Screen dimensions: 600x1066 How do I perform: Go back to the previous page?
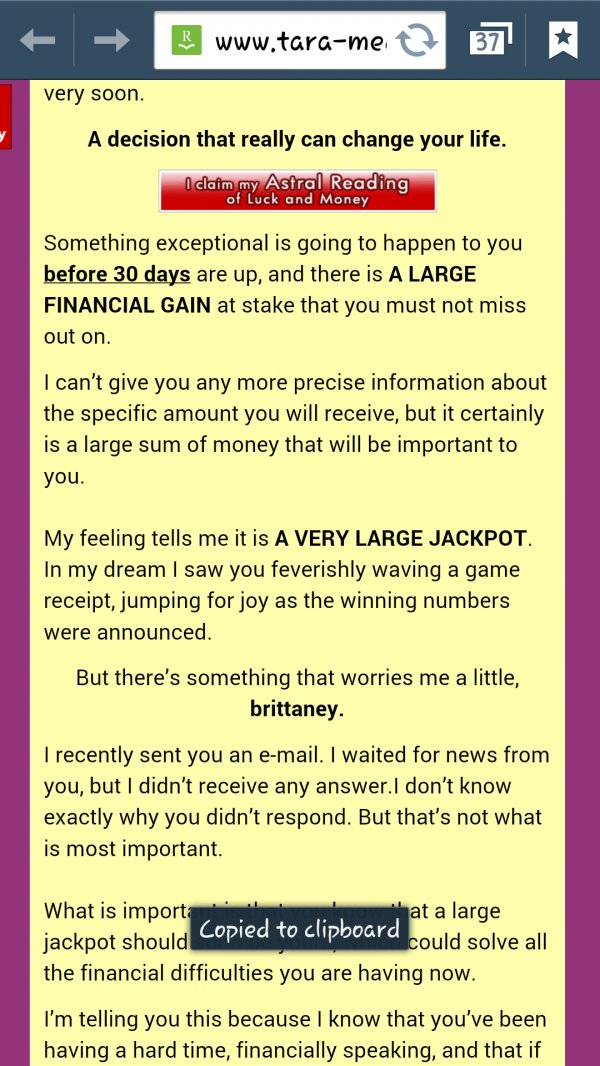click(x=38, y=41)
